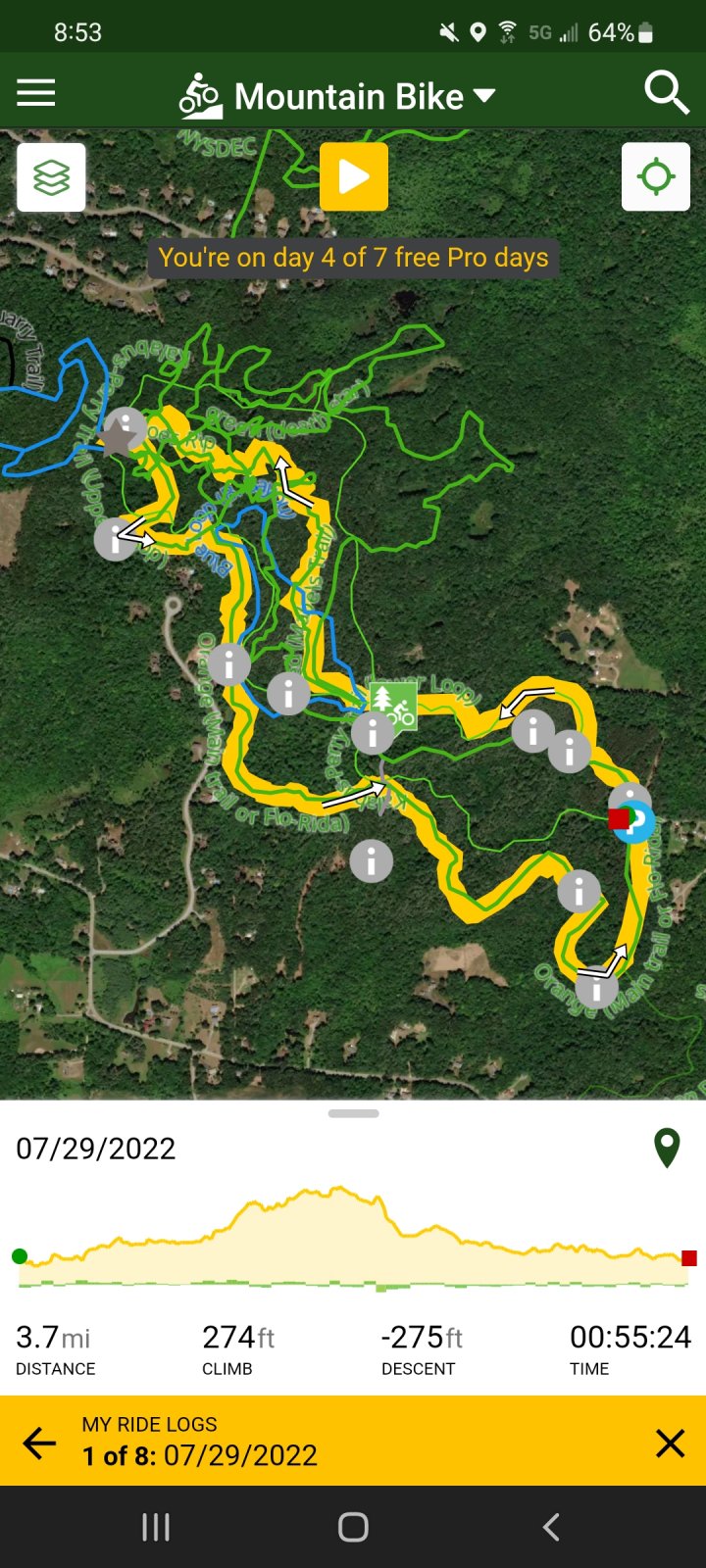This screenshot has height=1568, width=706.
Task: Open Android recent apps overview
Action: tap(155, 1525)
